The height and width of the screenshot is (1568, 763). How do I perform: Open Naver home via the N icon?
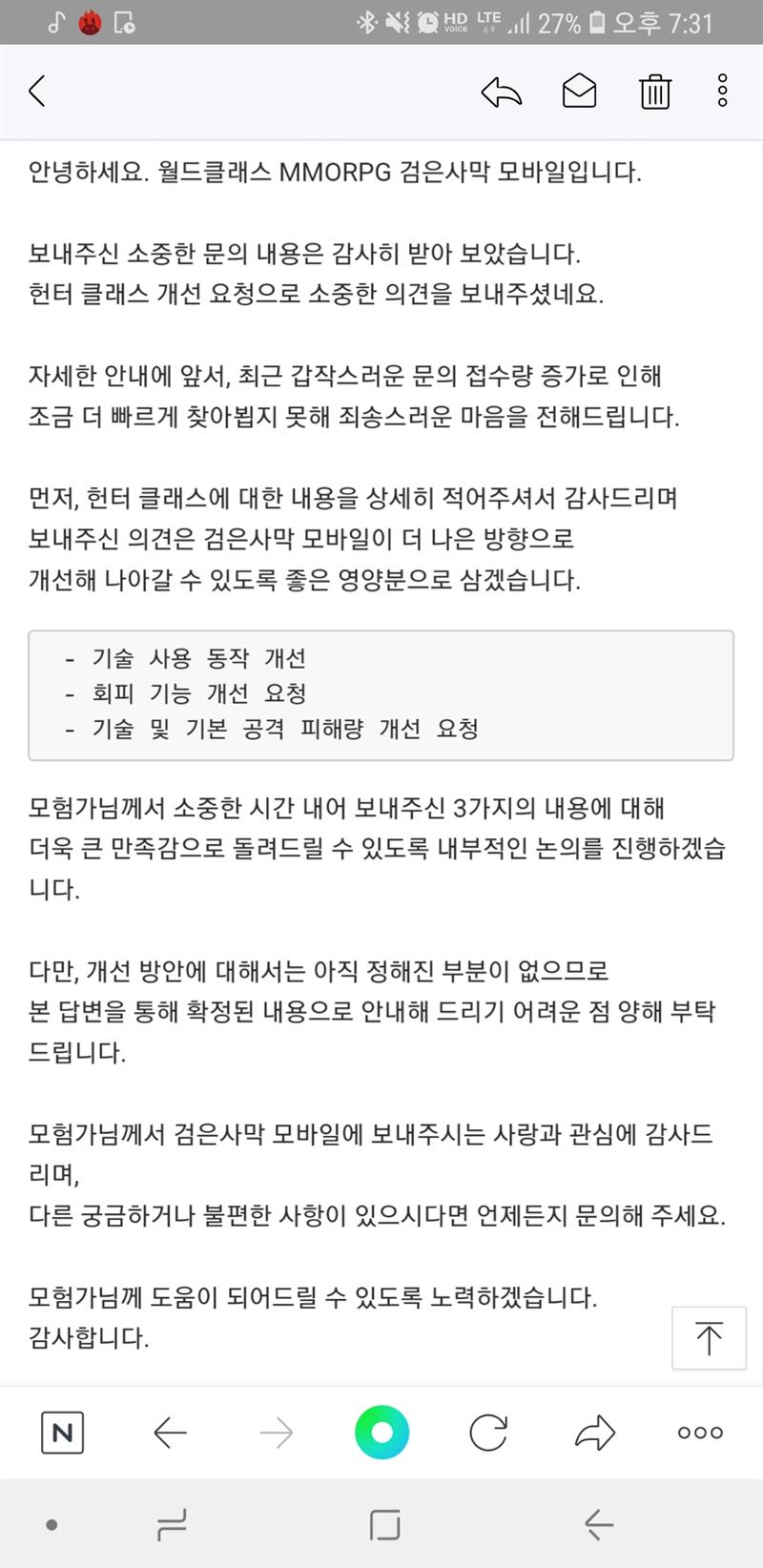(63, 1433)
